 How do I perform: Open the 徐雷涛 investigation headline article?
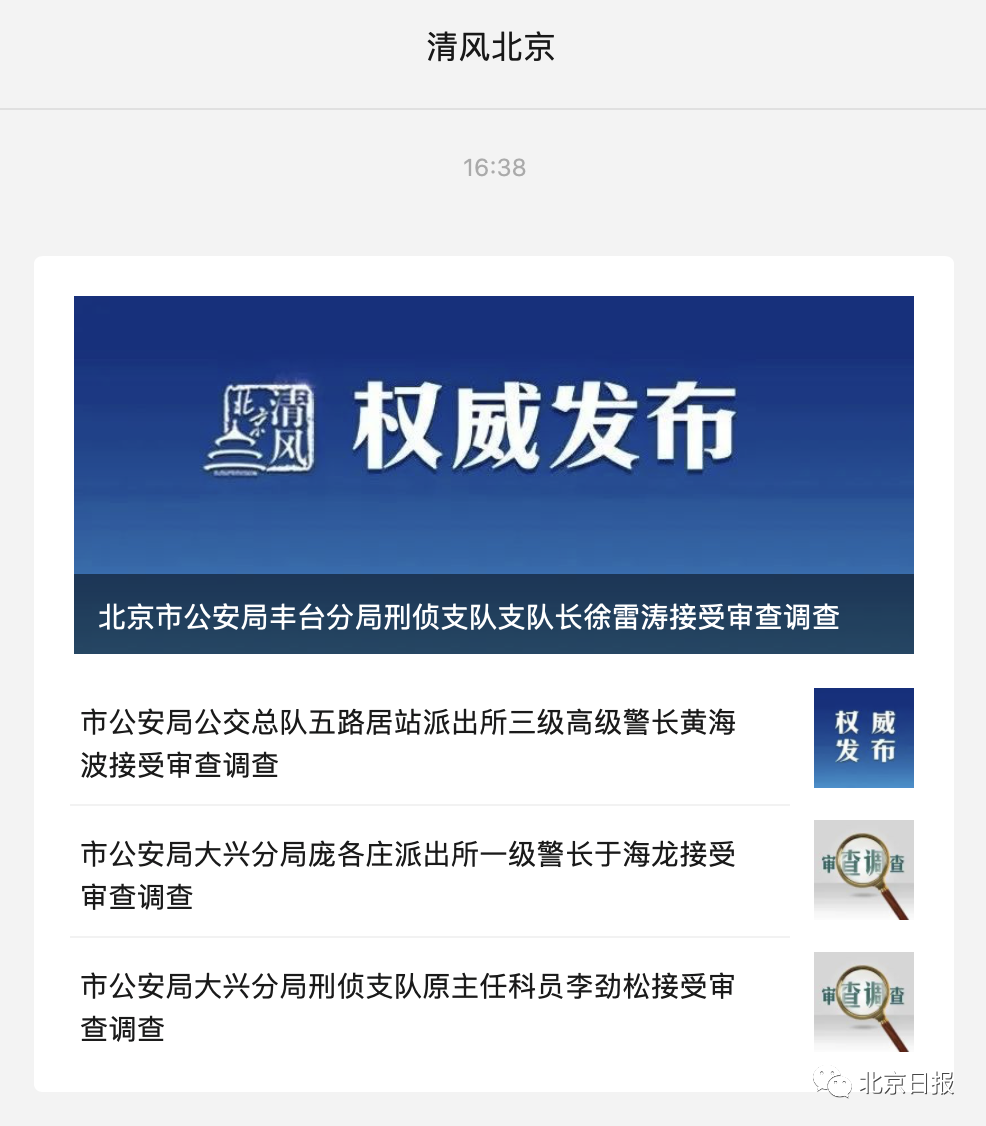coord(468,616)
